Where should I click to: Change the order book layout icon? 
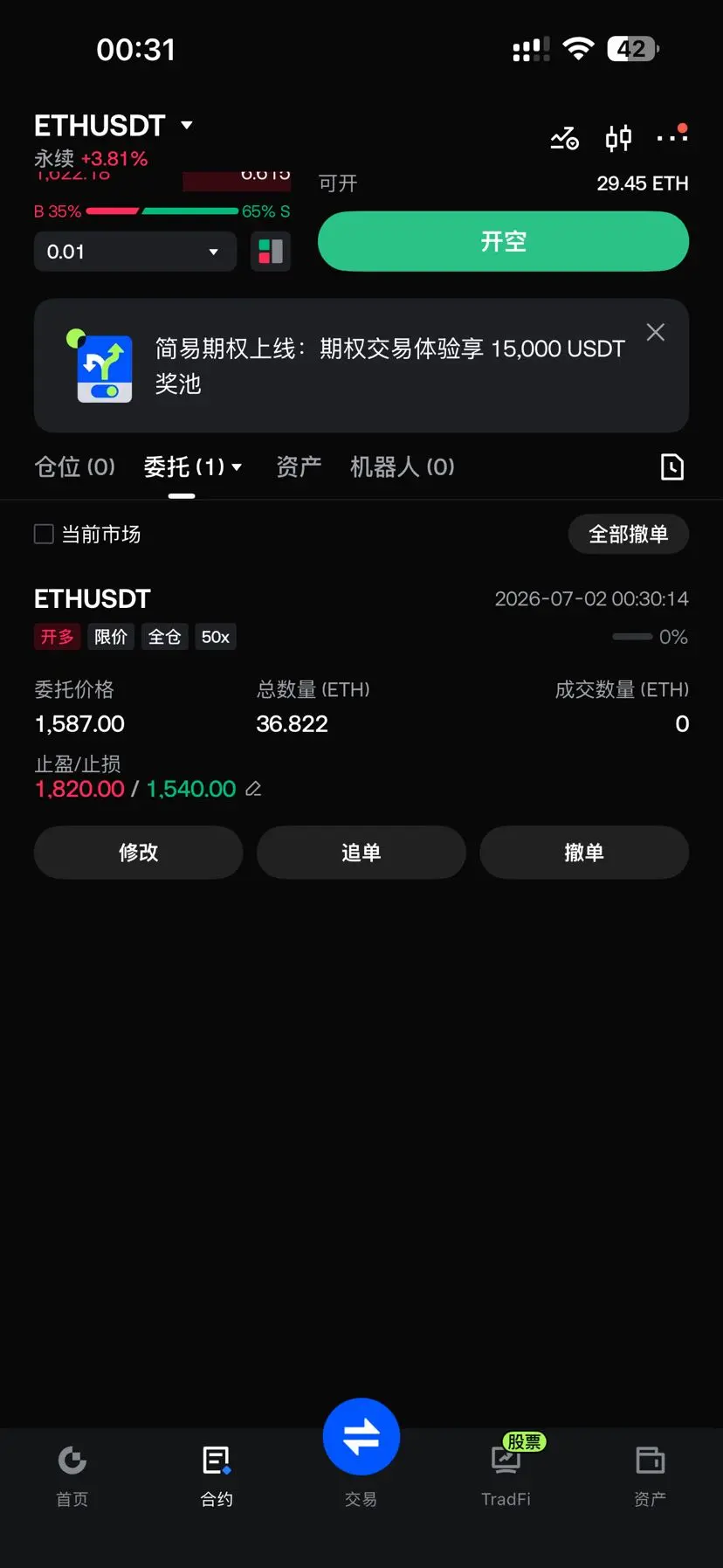pyautogui.click(x=271, y=252)
